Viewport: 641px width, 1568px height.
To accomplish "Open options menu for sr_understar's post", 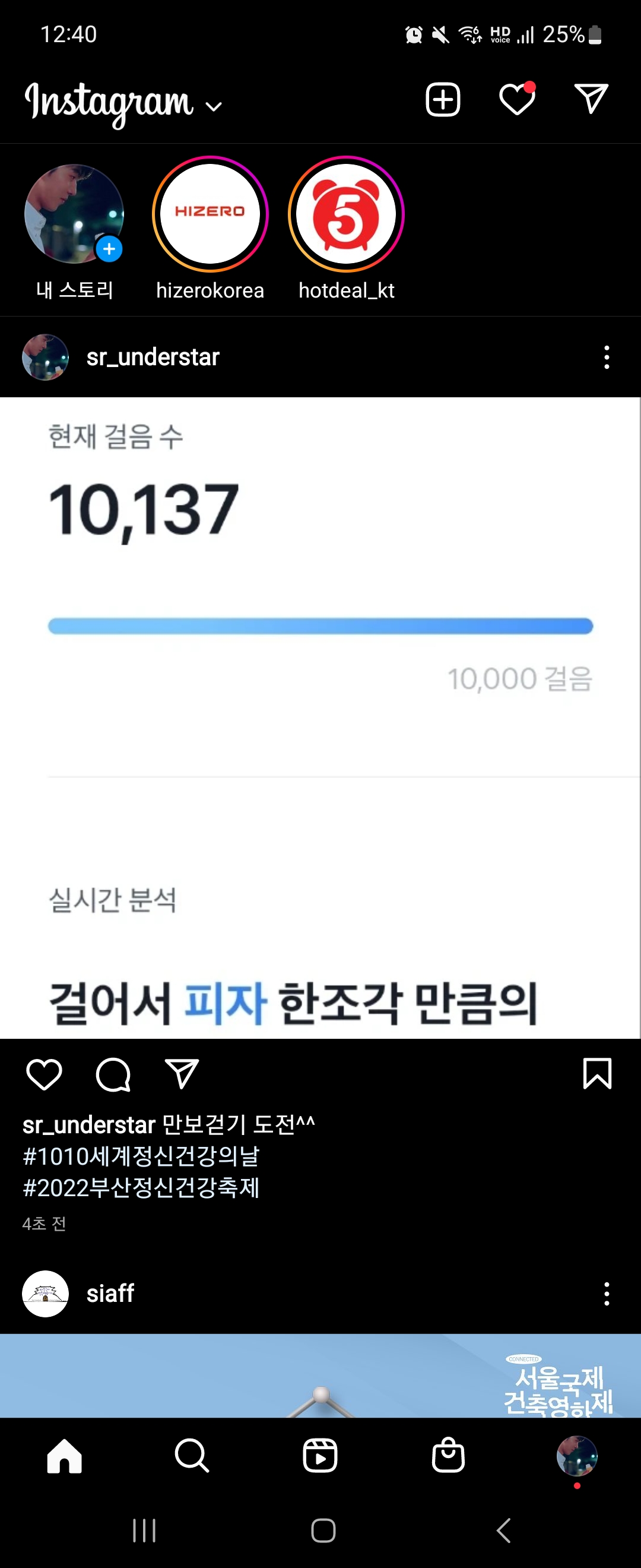I will (x=607, y=358).
